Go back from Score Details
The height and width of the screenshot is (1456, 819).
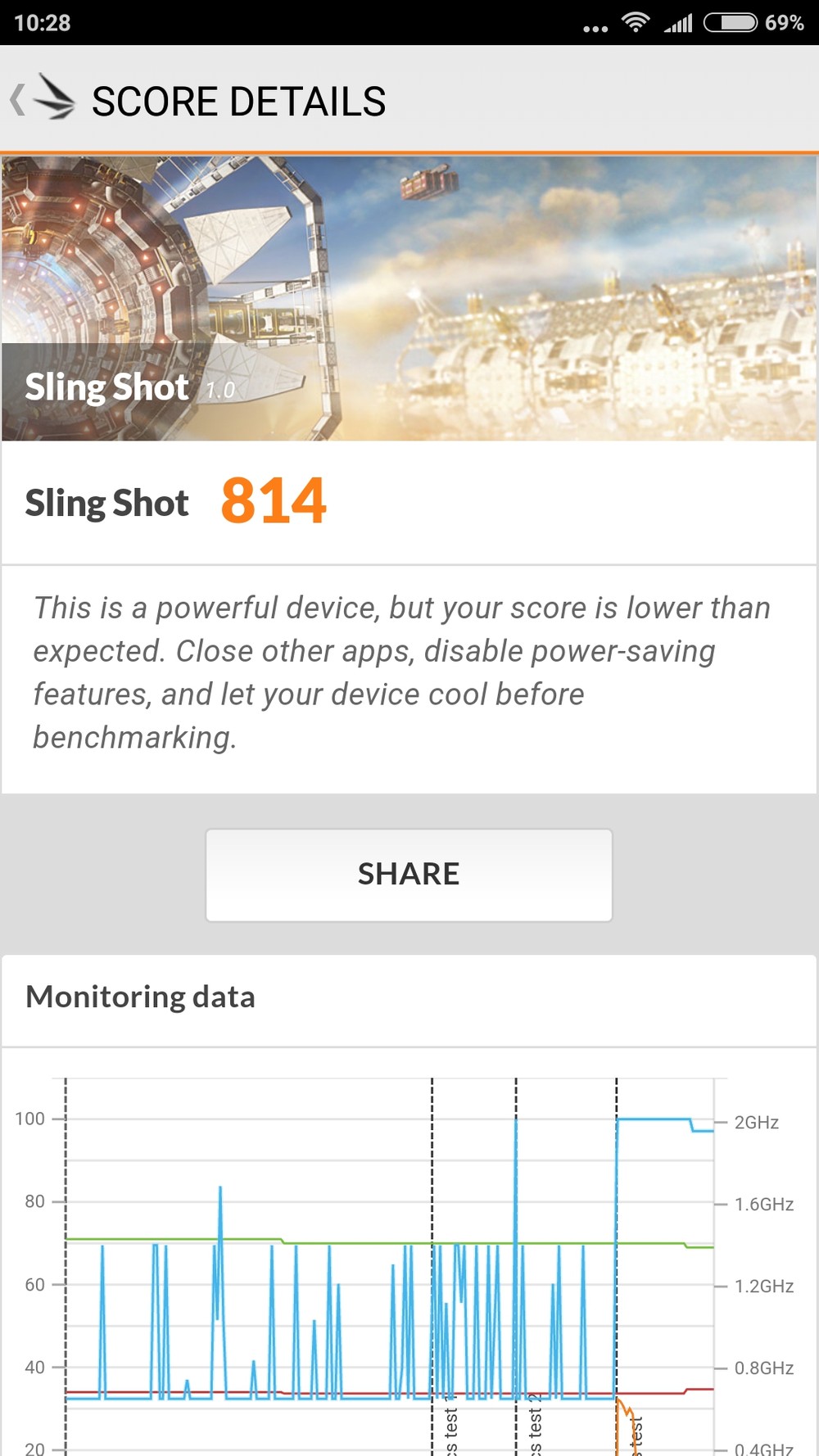pyautogui.click(x=41, y=100)
